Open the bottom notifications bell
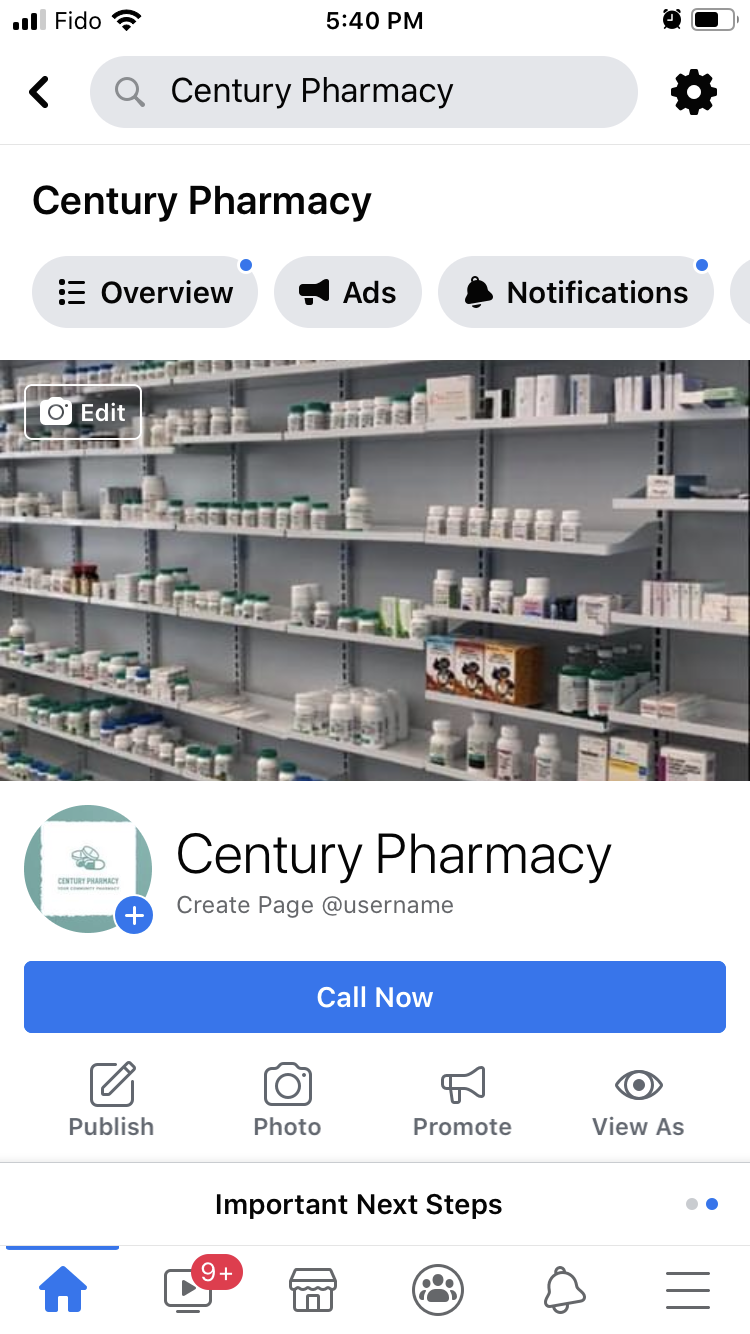750x1334 pixels. pos(564,1290)
